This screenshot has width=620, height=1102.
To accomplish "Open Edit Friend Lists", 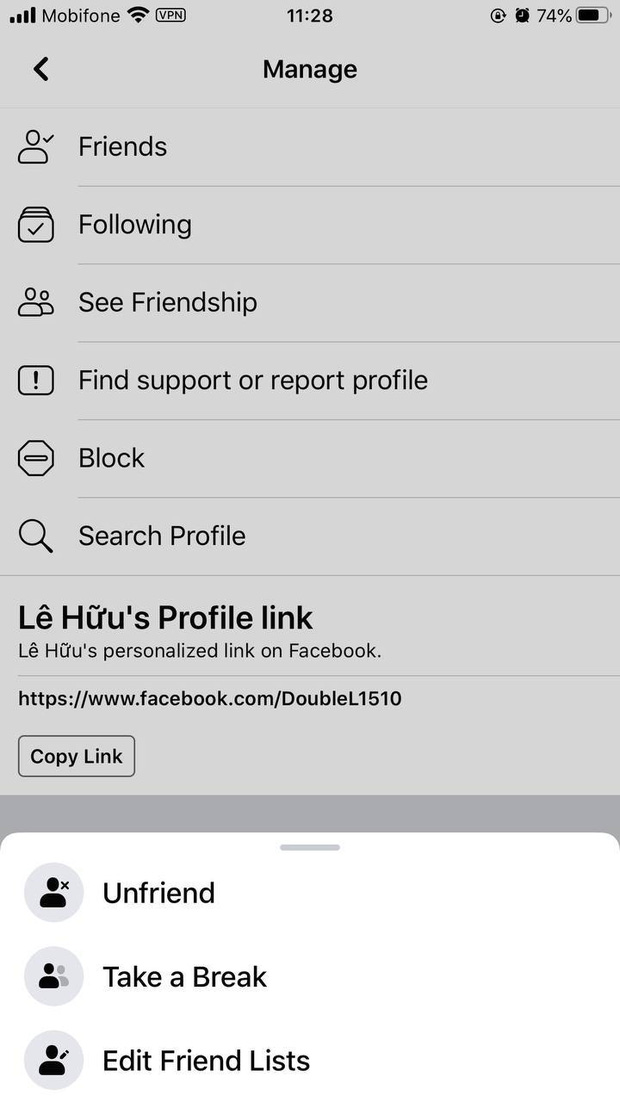I will (x=206, y=1061).
